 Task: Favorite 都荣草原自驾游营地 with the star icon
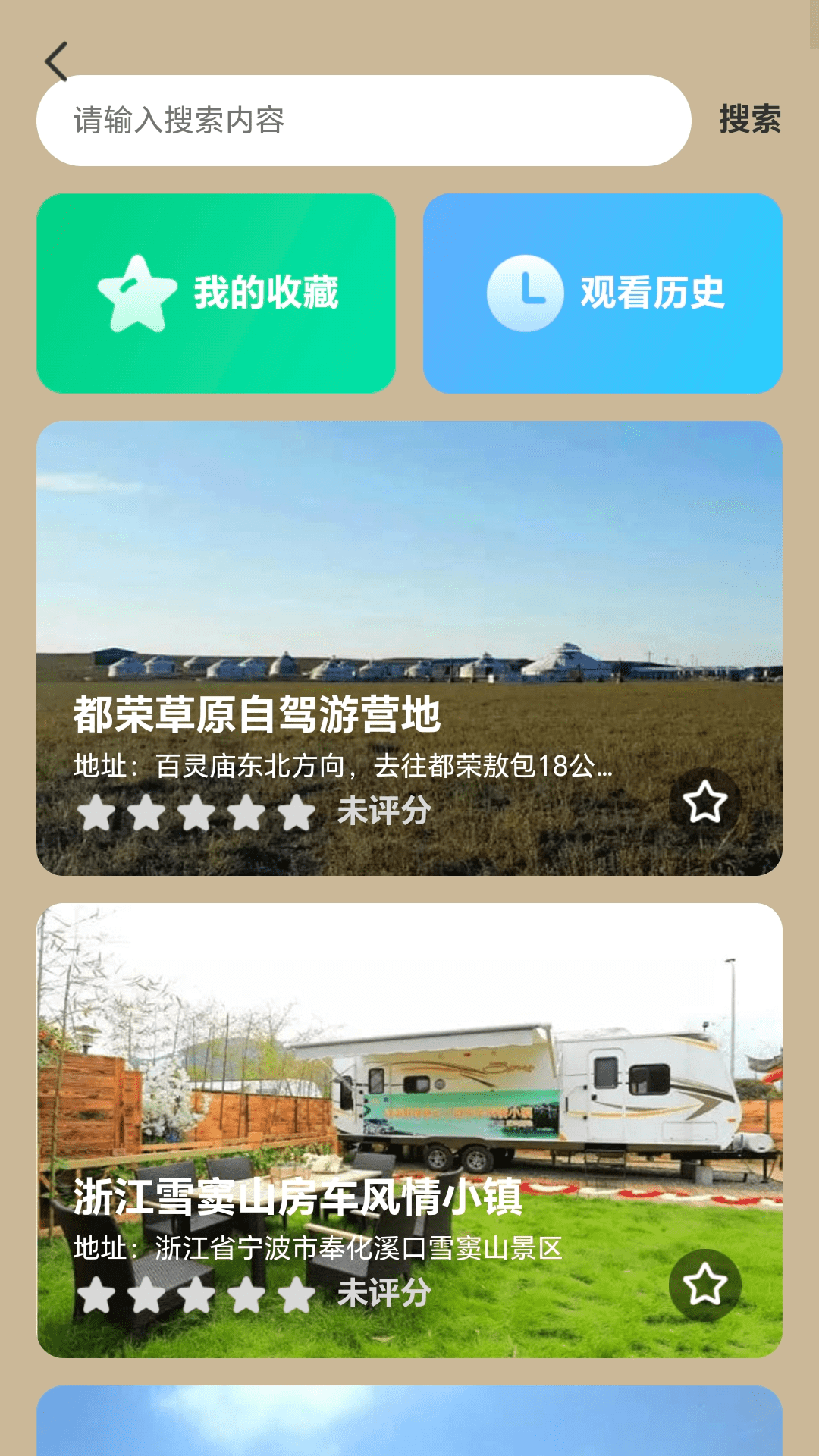(x=704, y=802)
